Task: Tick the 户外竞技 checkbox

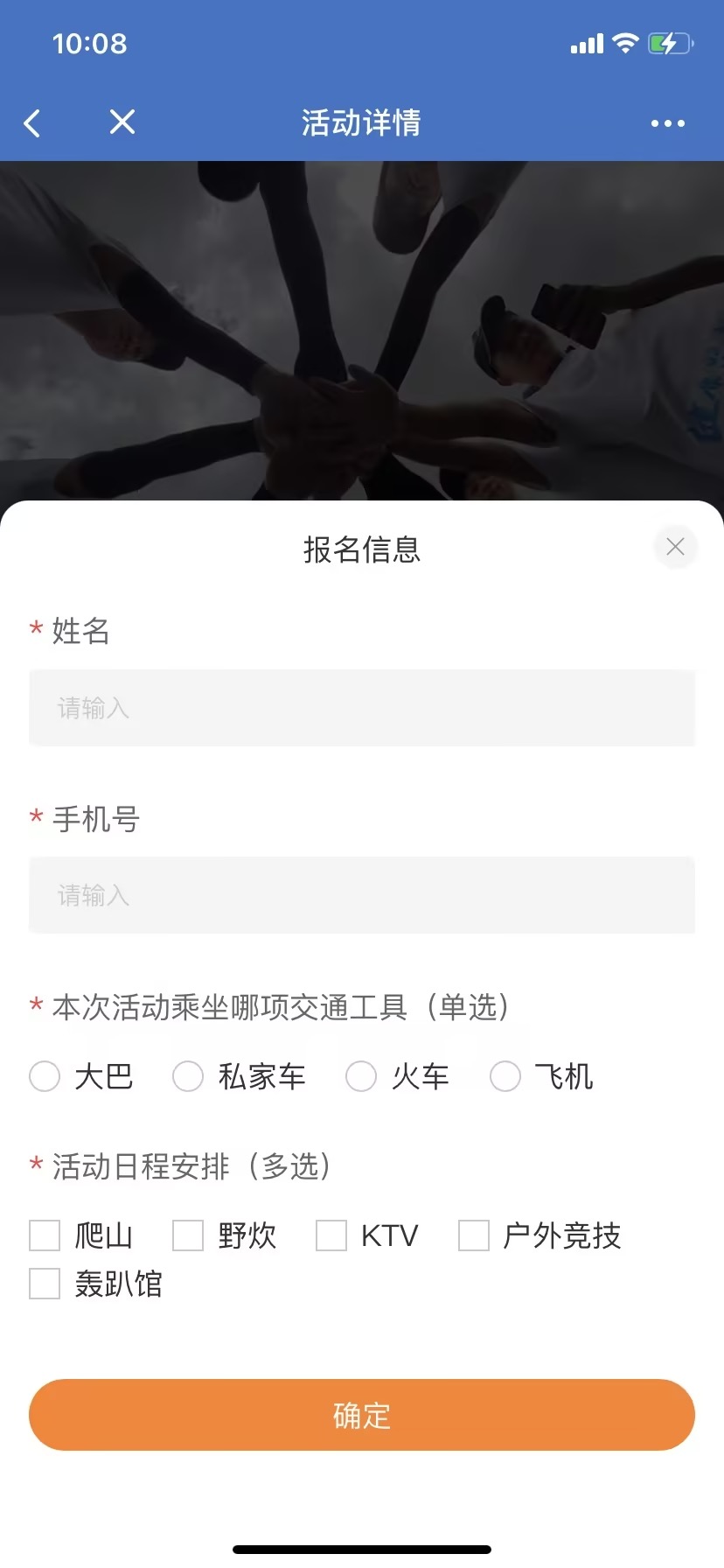Action: (x=474, y=1235)
